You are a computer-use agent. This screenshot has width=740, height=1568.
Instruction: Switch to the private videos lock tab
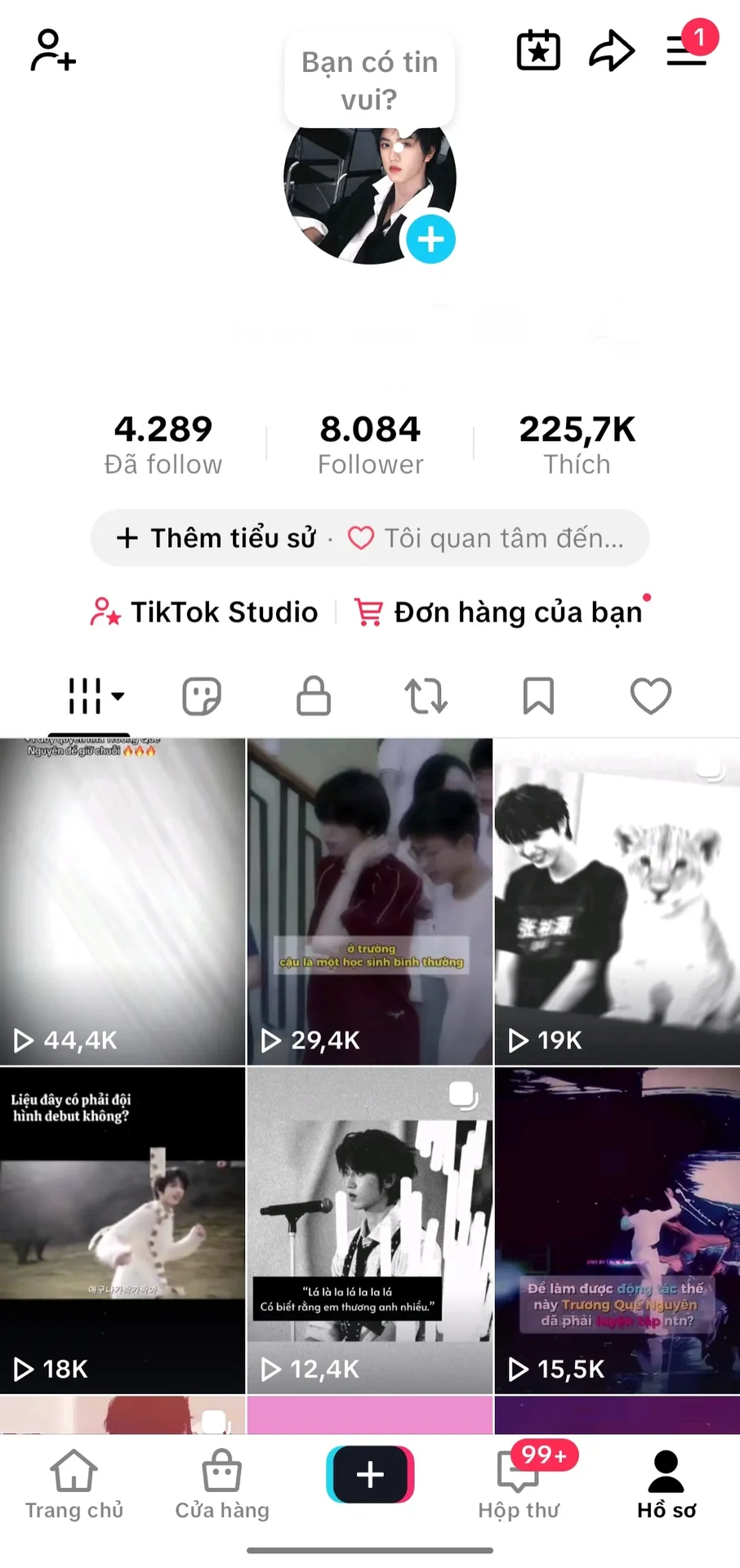point(314,696)
